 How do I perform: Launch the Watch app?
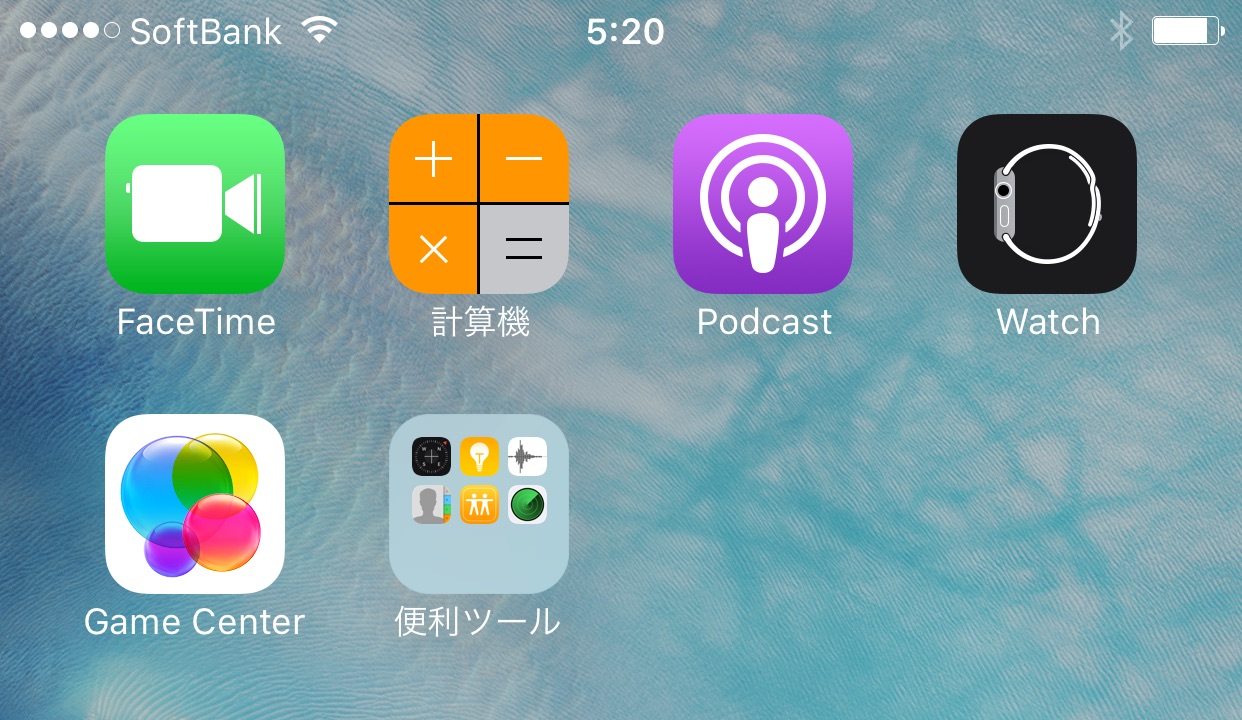(x=1046, y=204)
